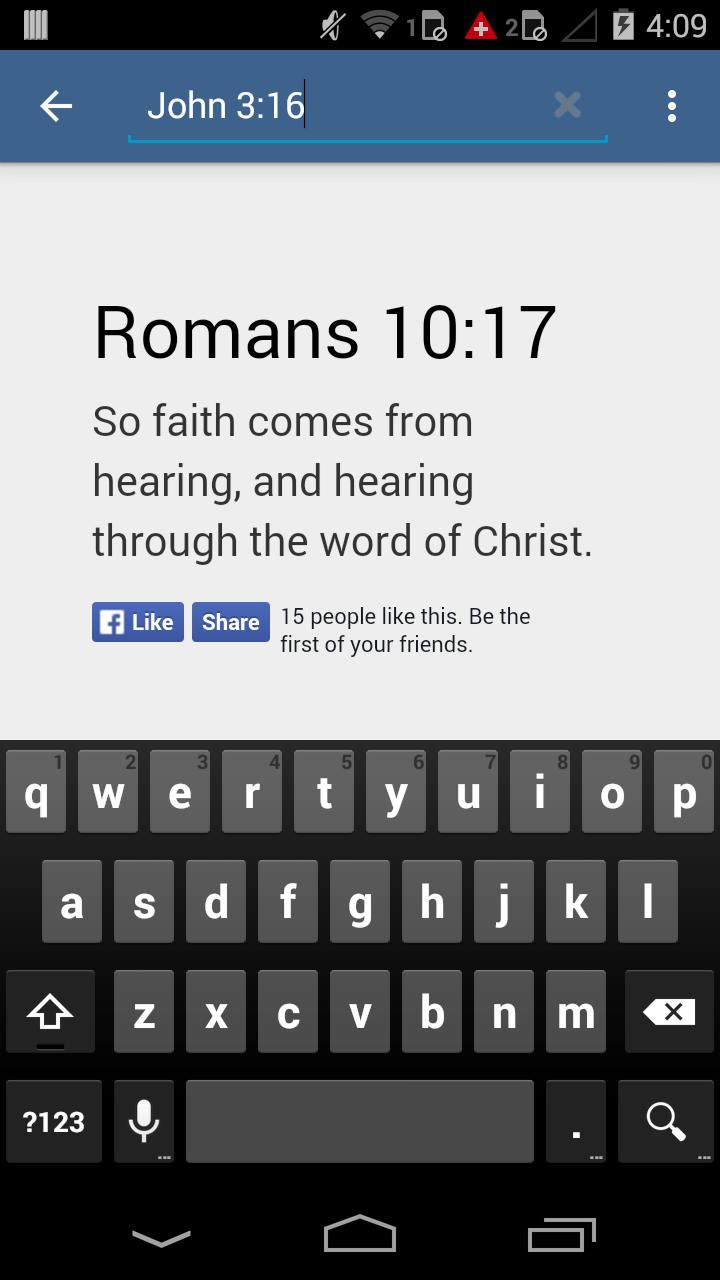The width and height of the screenshot is (720, 1280).
Task: Clear the search field with the X icon
Action: (567, 104)
